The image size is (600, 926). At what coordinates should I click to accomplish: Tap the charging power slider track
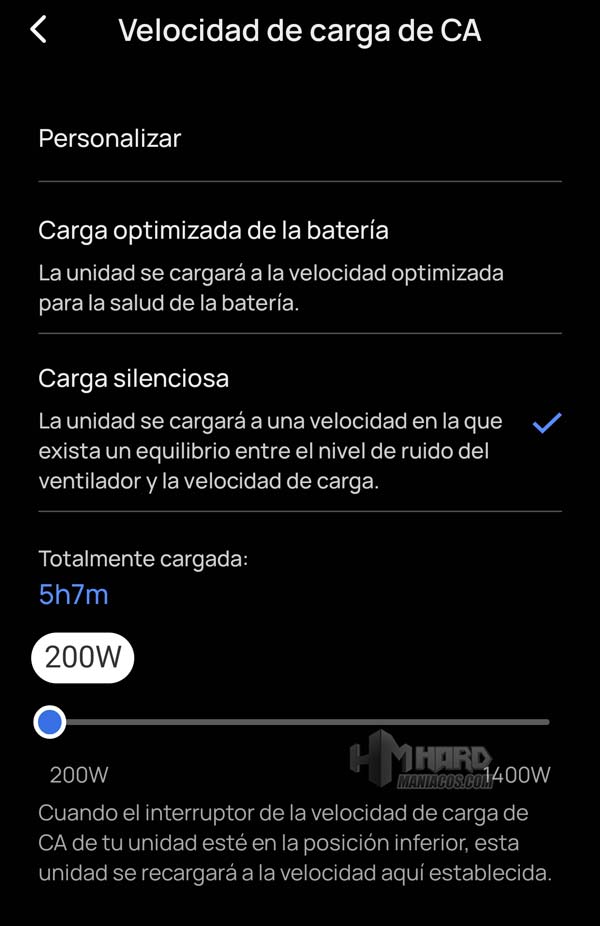(300, 721)
